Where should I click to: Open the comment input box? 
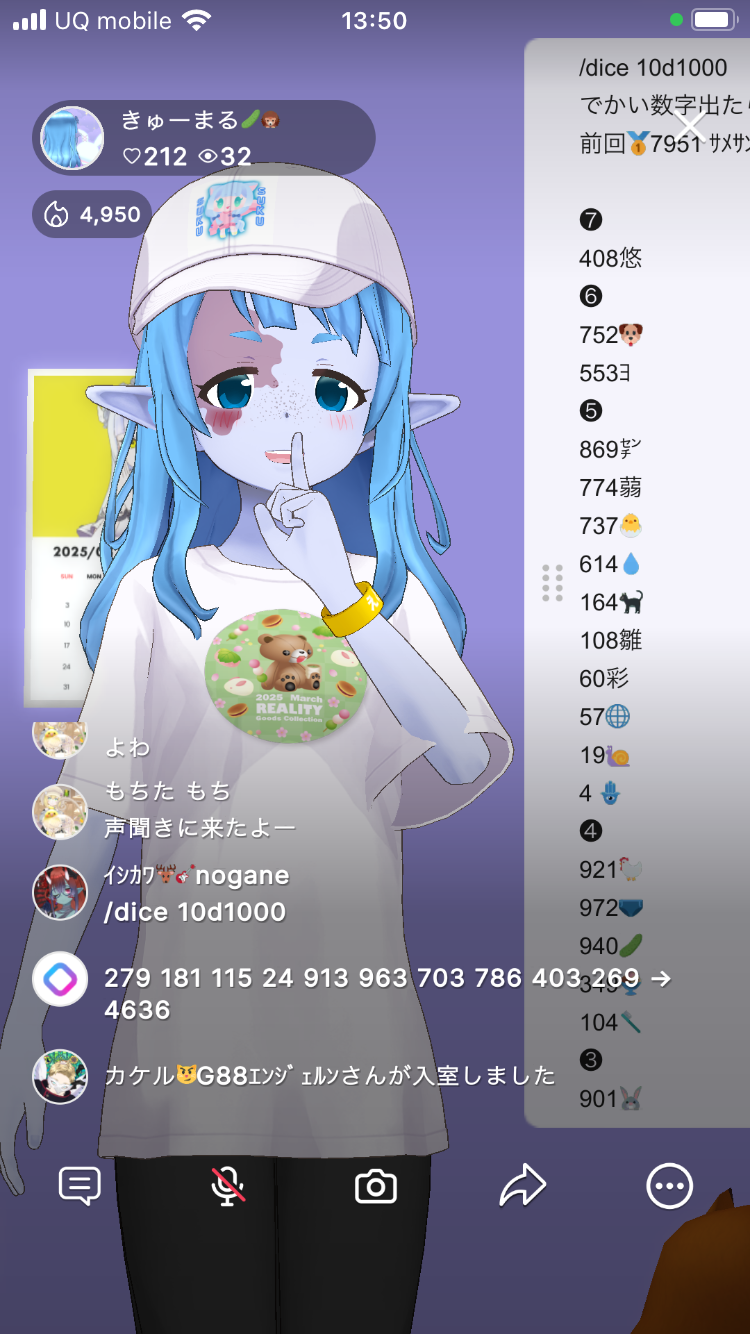[x=80, y=1186]
